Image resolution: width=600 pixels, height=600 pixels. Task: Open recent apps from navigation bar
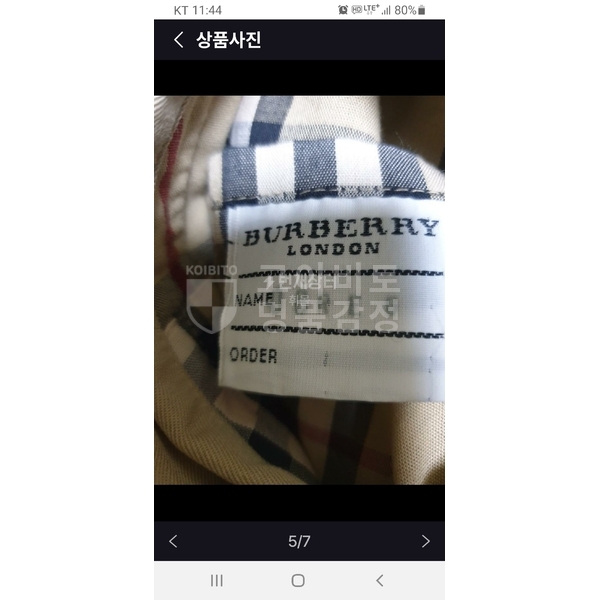[x=217, y=580]
